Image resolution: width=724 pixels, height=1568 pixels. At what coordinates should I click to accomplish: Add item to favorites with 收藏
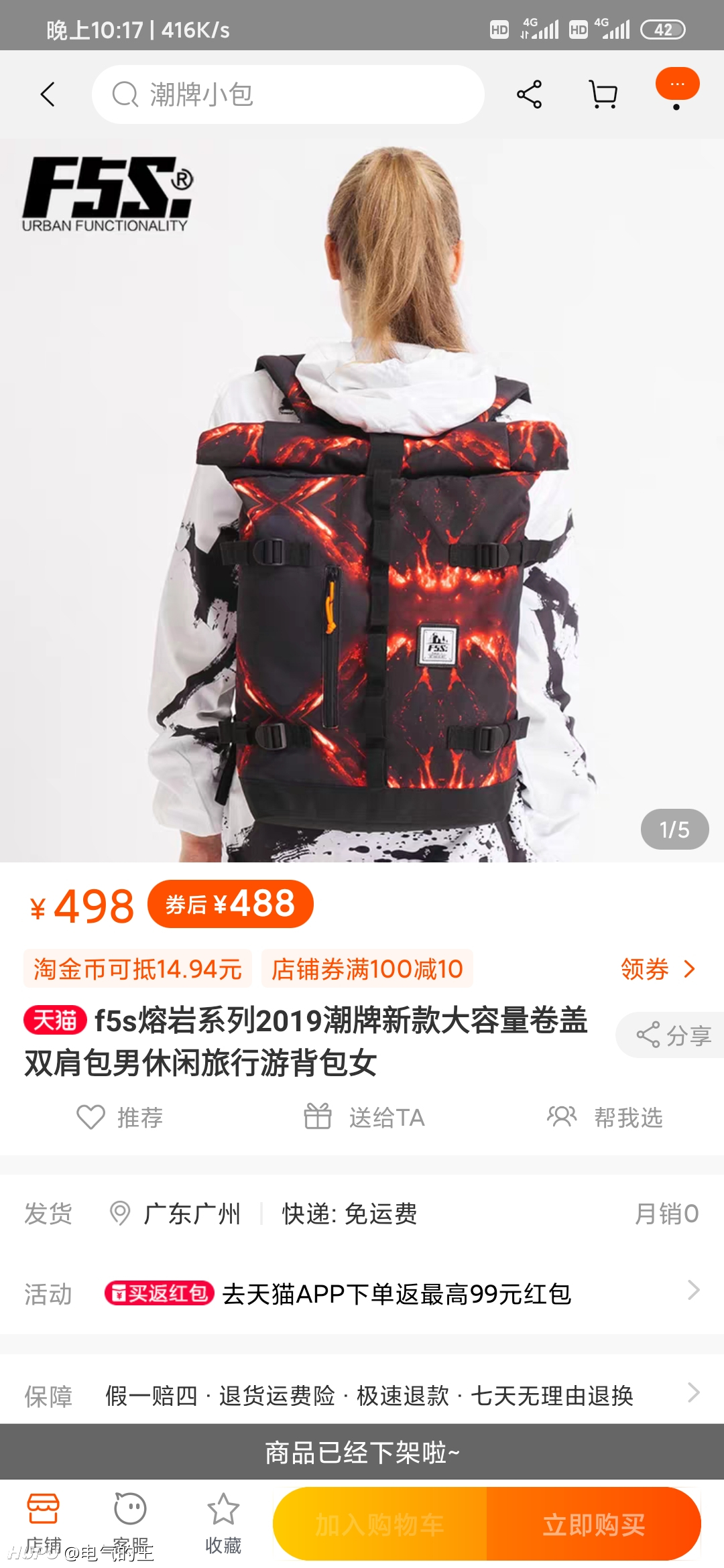tap(223, 1522)
